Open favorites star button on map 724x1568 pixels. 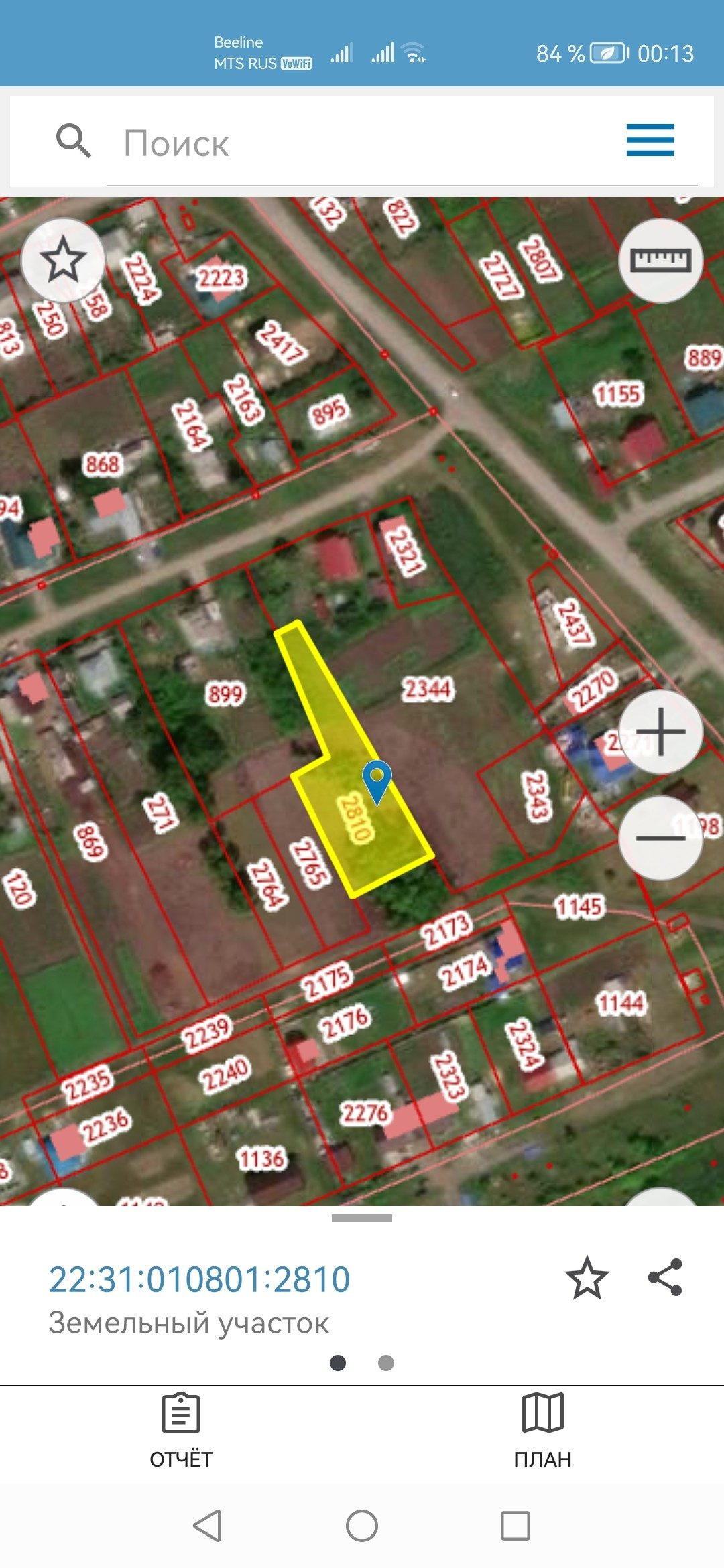click(63, 260)
